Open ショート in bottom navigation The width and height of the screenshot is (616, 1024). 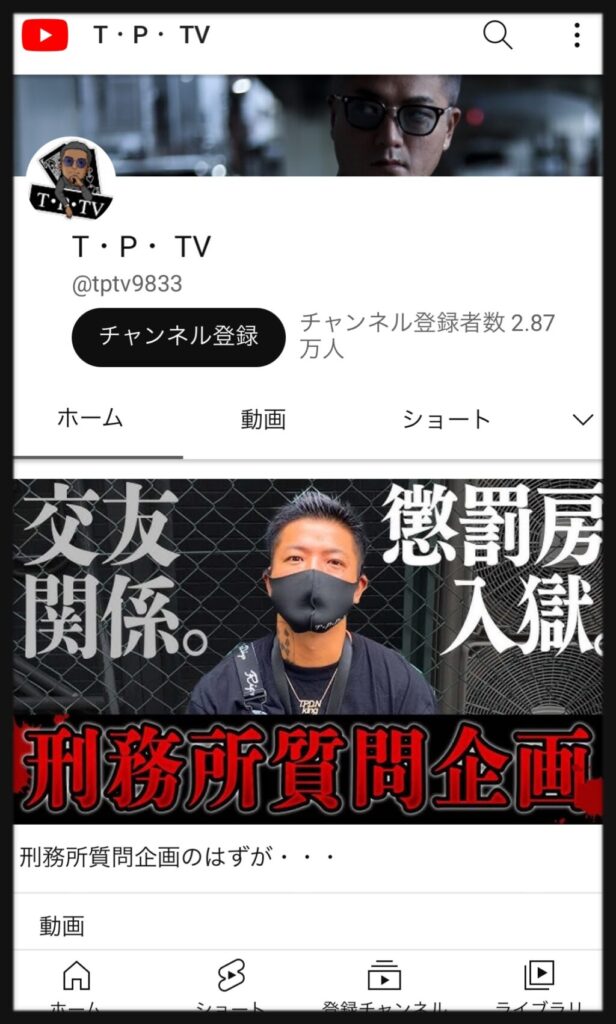231,984
